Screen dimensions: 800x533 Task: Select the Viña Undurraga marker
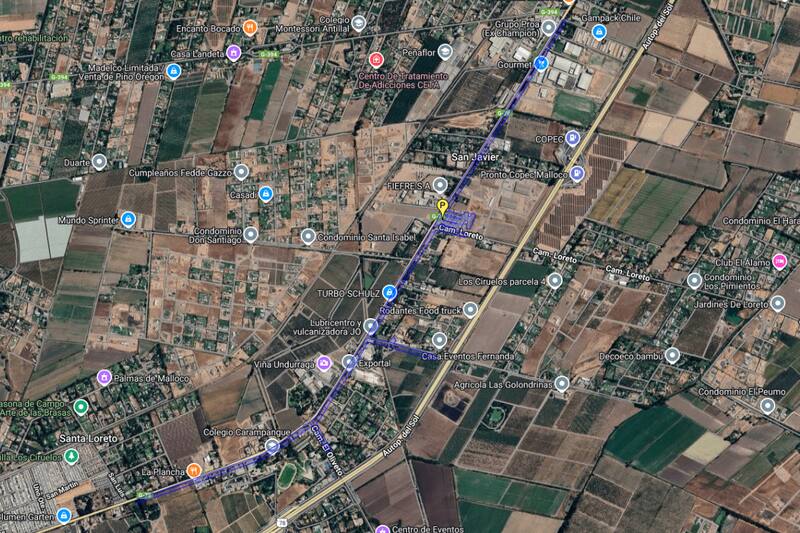click(324, 363)
